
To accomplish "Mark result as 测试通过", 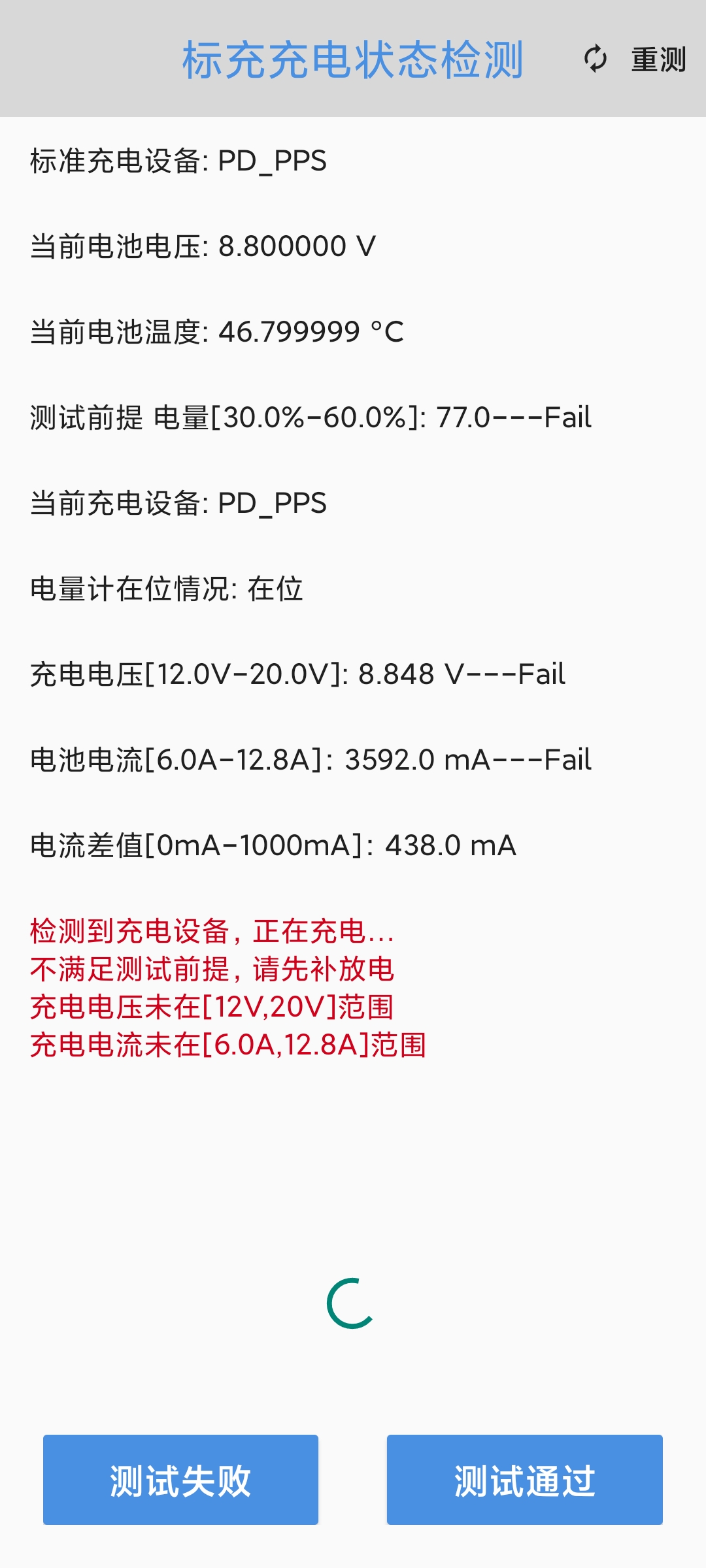I will (x=524, y=1480).
